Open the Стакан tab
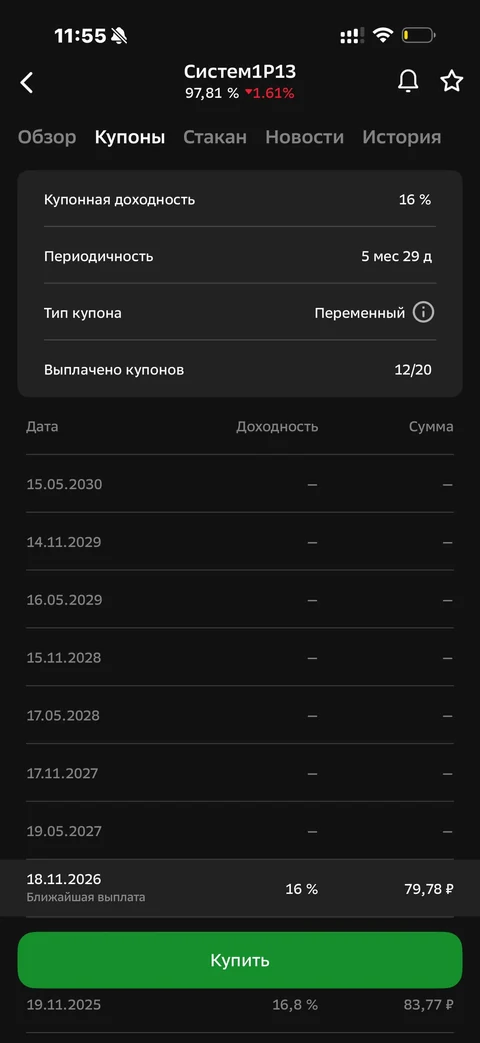Screen dimensions: 480x1043 [x=215, y=137]
